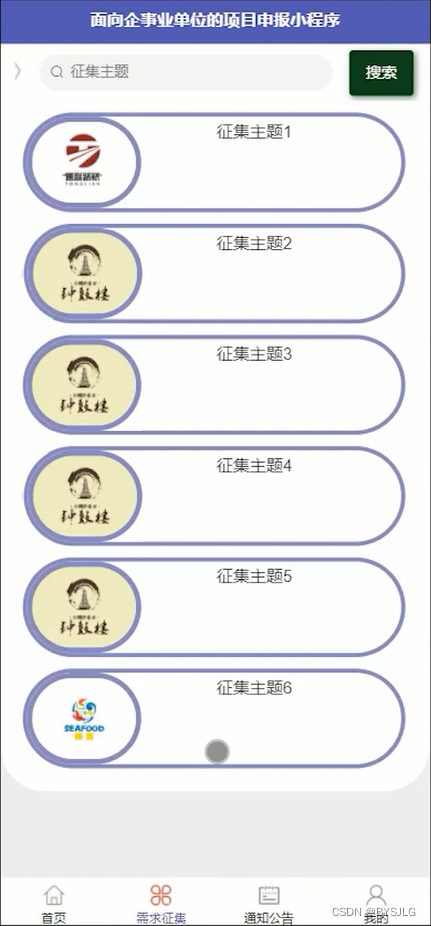Open the 征集主题1 card
The width and height of the screenshot is (431, 926).
tap(214, 162)
